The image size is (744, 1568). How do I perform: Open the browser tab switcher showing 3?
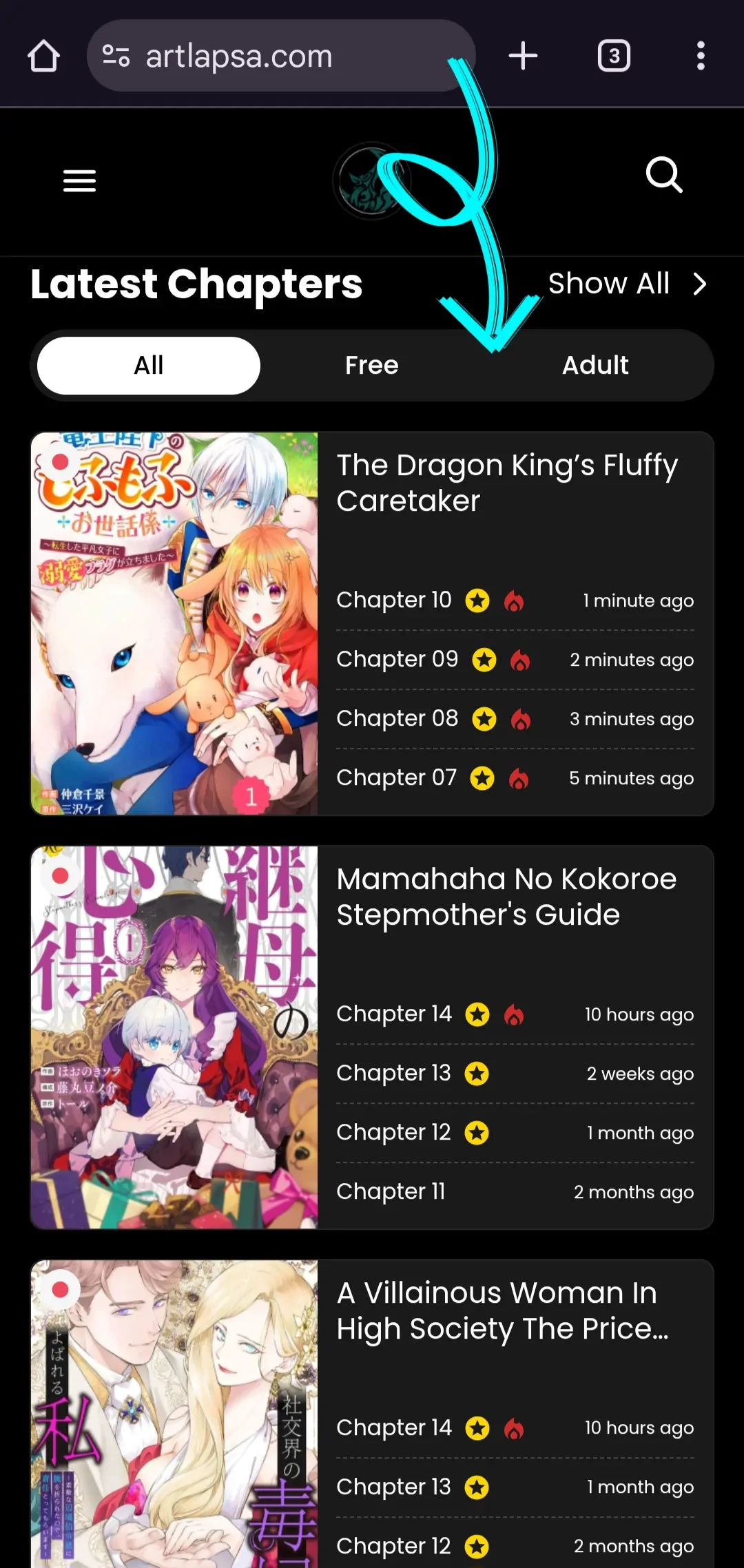point(614,55)
